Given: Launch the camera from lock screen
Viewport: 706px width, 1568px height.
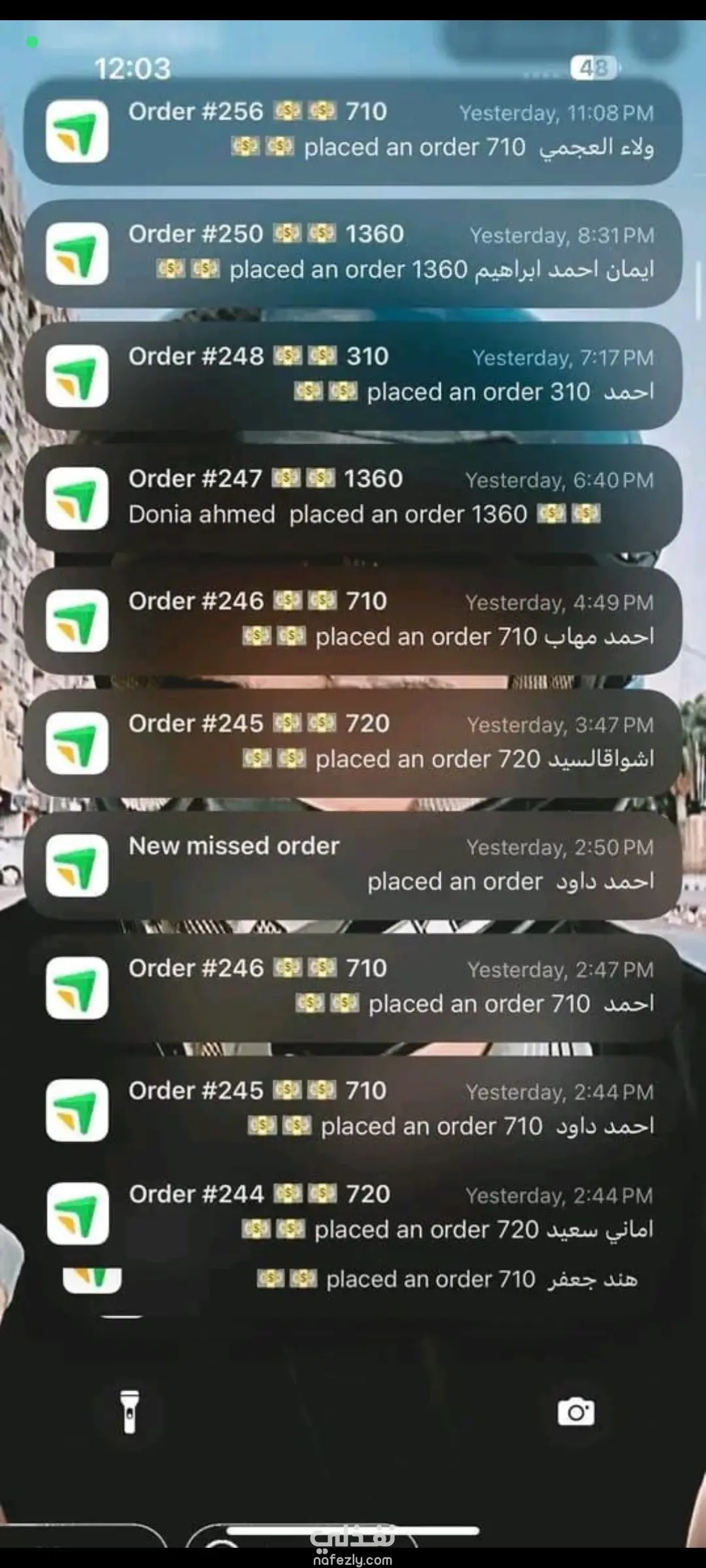Looking at the screenshot, I should point(576,1413).
